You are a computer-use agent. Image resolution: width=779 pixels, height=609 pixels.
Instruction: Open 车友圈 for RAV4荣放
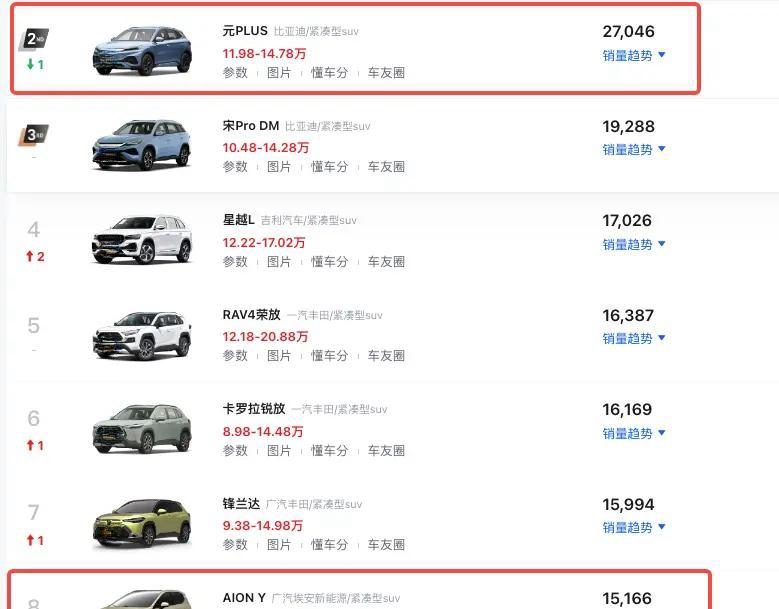click(386, 356)
